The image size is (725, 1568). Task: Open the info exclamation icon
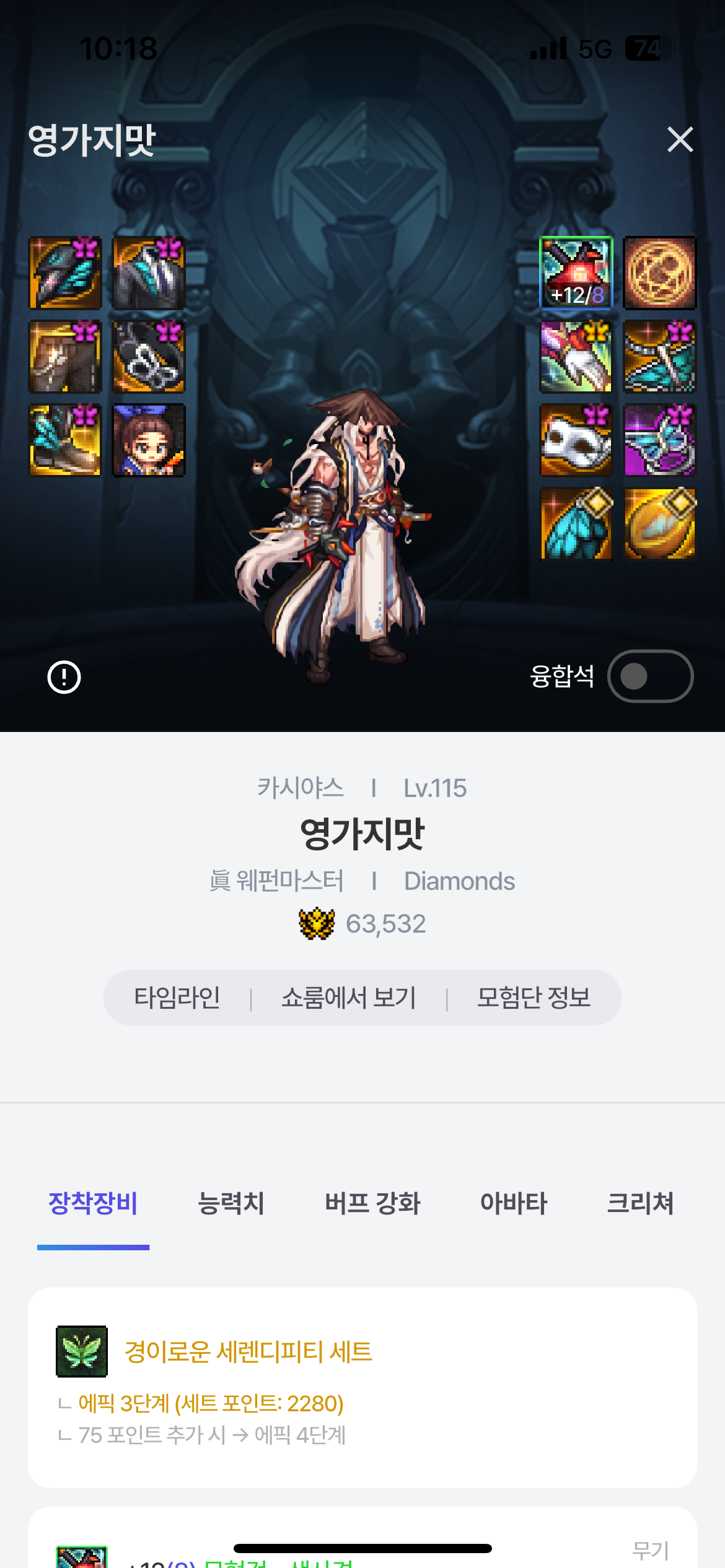[64, 677]
